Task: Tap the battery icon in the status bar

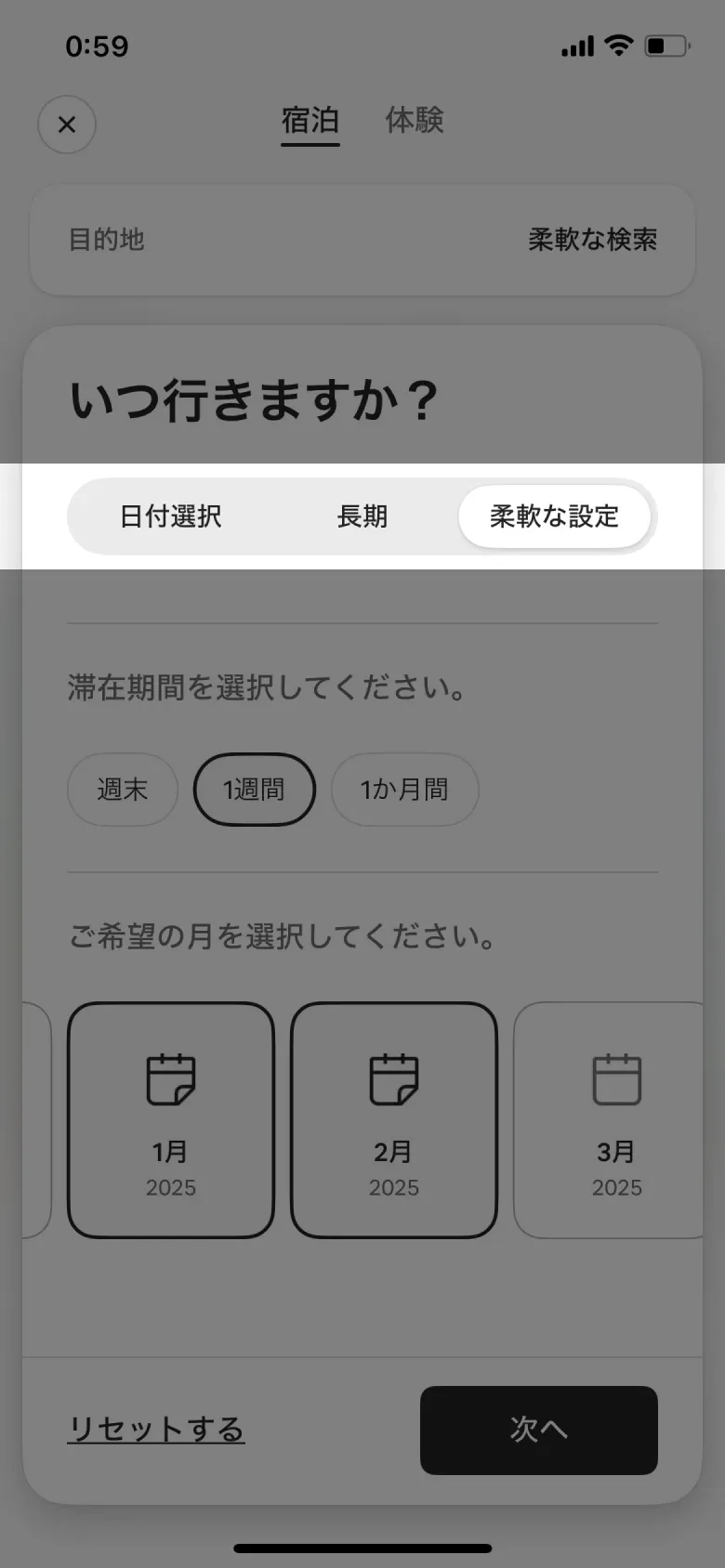Action: 666,45
